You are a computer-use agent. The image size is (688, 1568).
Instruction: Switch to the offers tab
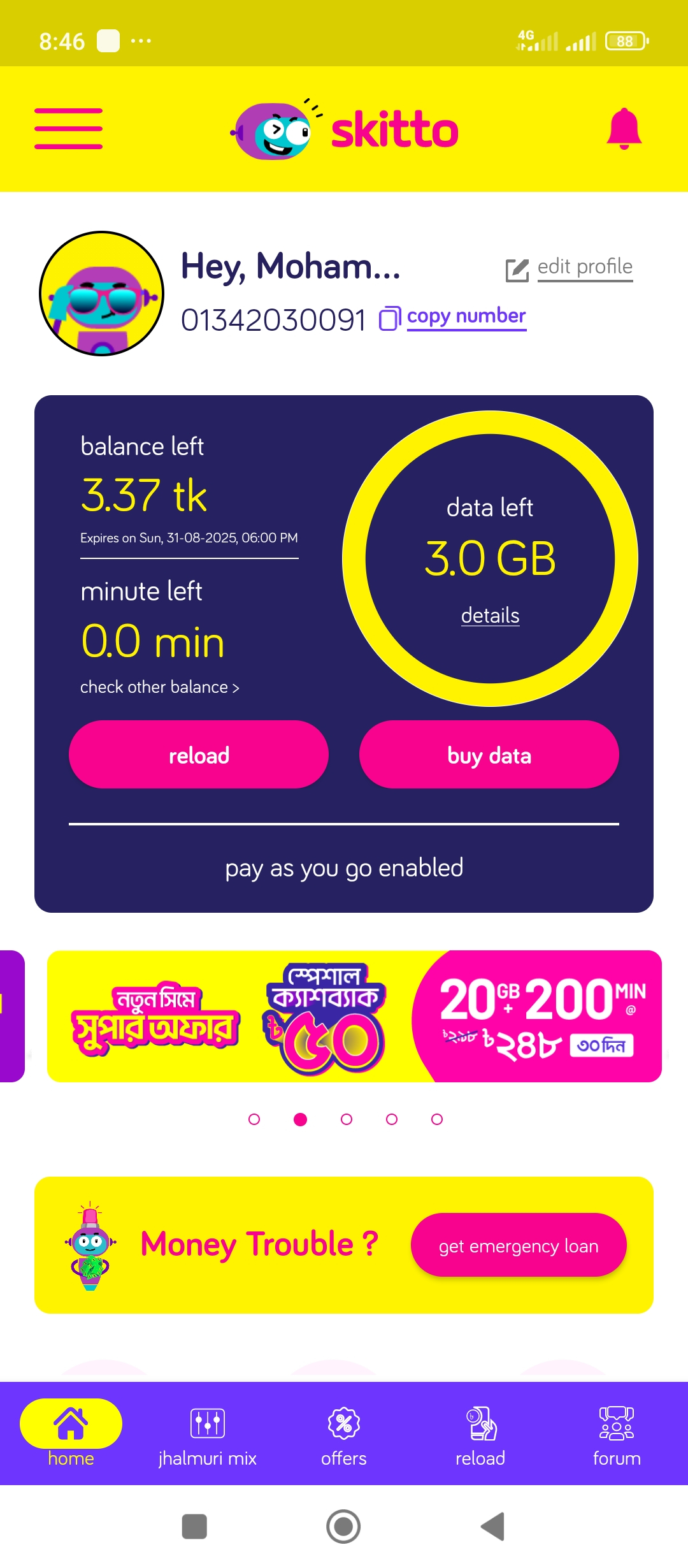(x=344, y=1434)
